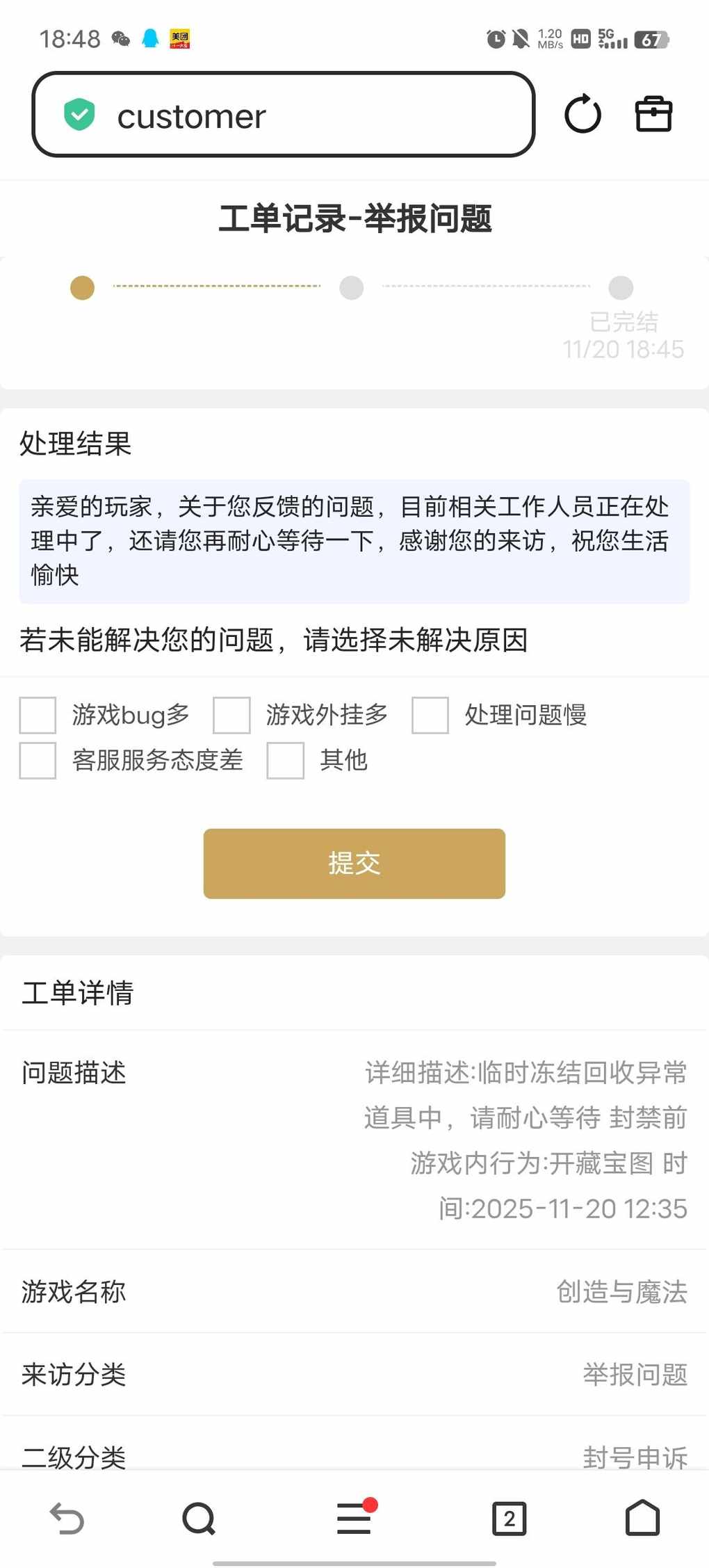709x1568 pixels.
Task: Open search from the bottom toolbar
Action: point(199,1519)
